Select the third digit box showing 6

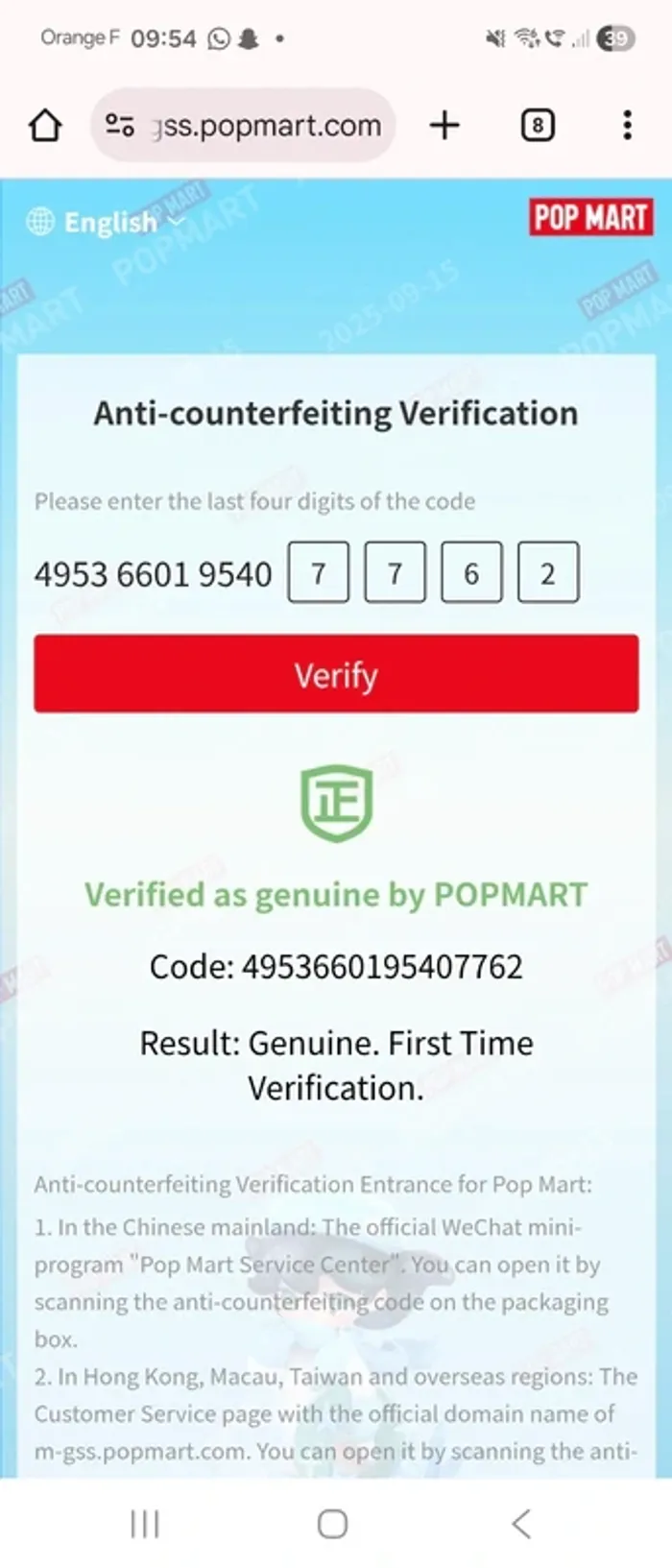tap(471, 573)
